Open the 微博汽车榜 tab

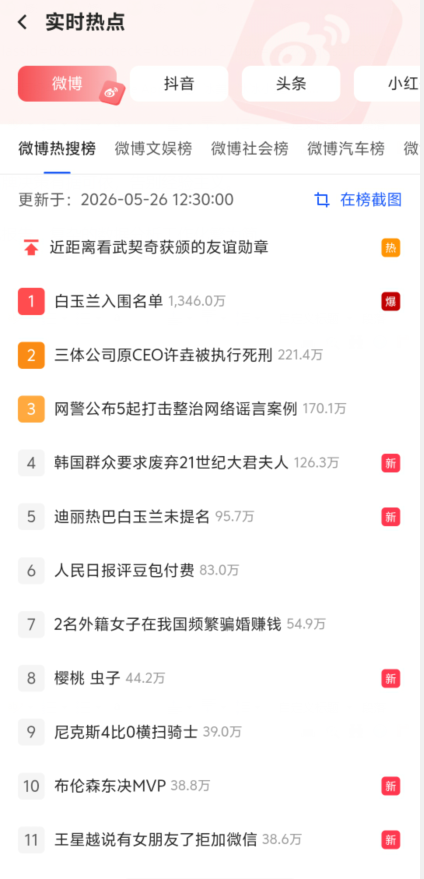(x=346, y=149)
